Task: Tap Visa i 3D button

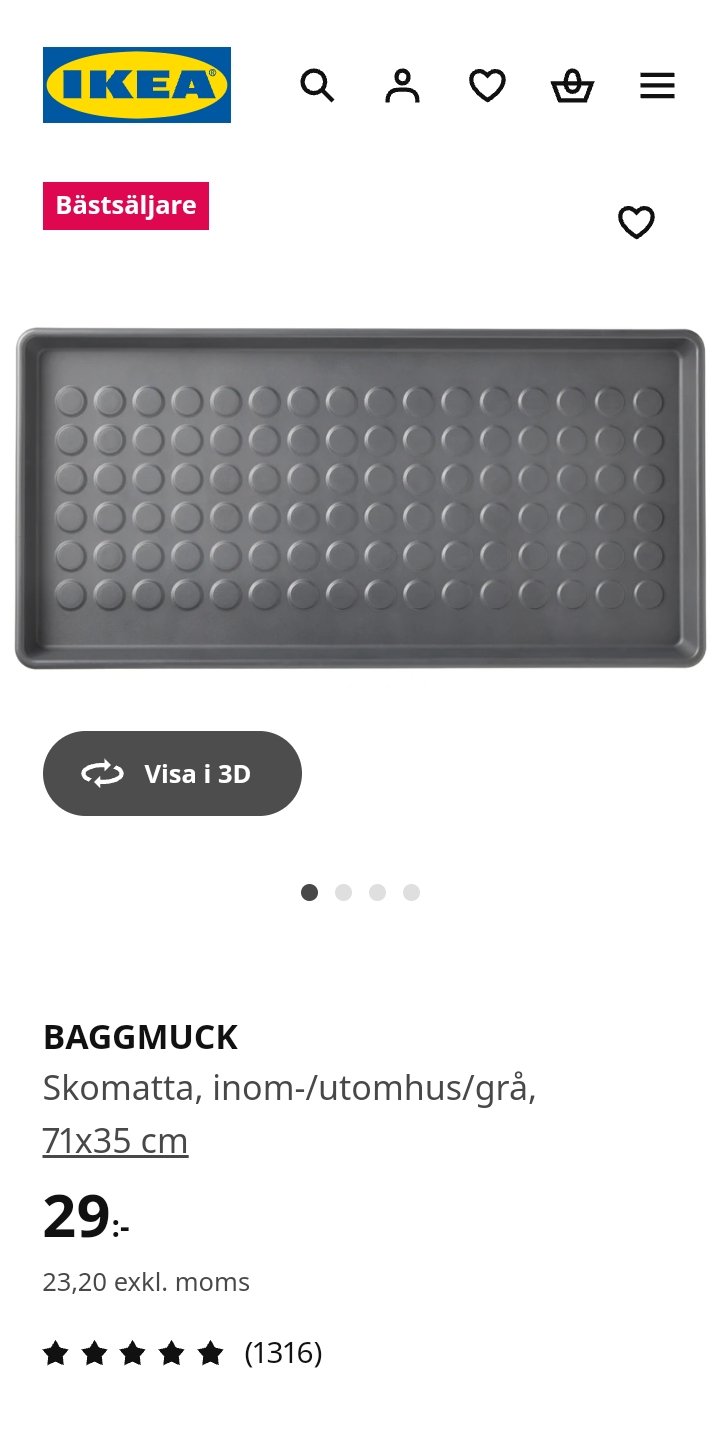Action: [172, 773]
